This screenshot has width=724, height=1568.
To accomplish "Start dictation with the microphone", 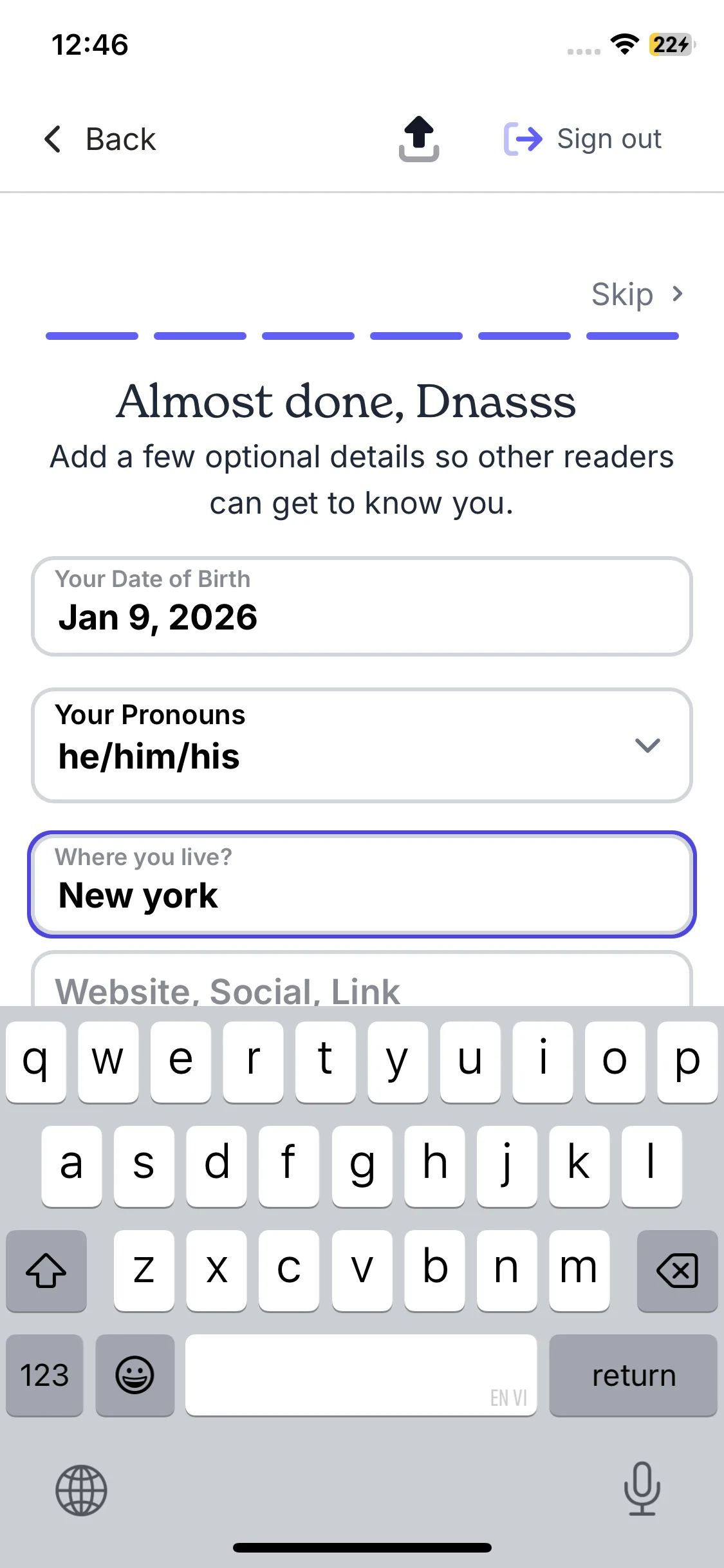I will click(642, 1488).
